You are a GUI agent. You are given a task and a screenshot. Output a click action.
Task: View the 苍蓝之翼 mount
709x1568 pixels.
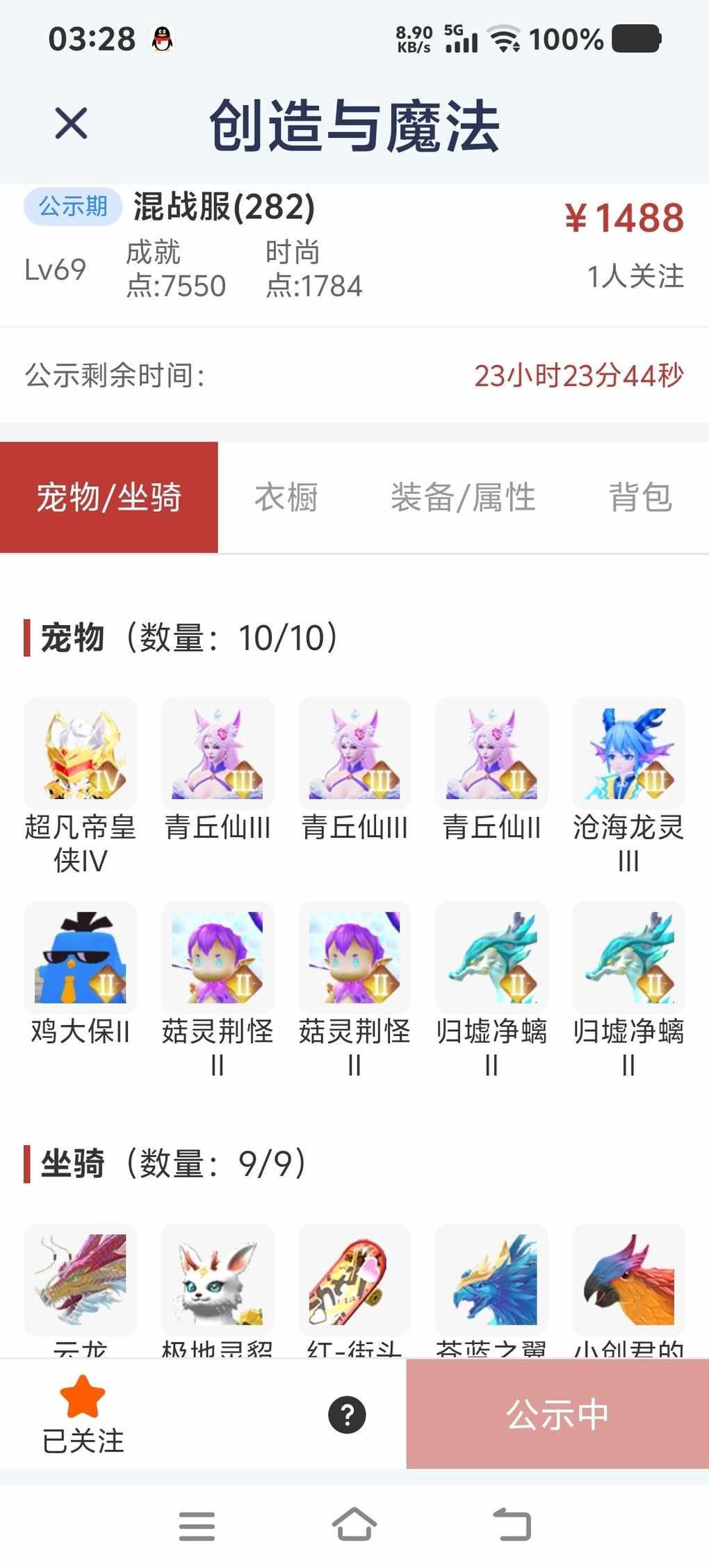(491, 1280)
